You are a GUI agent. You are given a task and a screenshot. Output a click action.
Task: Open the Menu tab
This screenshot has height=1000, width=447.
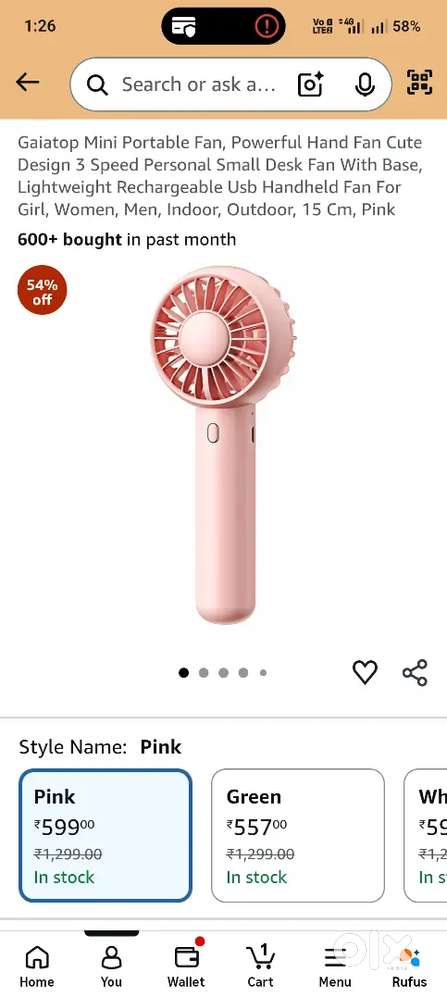(335, 966)
